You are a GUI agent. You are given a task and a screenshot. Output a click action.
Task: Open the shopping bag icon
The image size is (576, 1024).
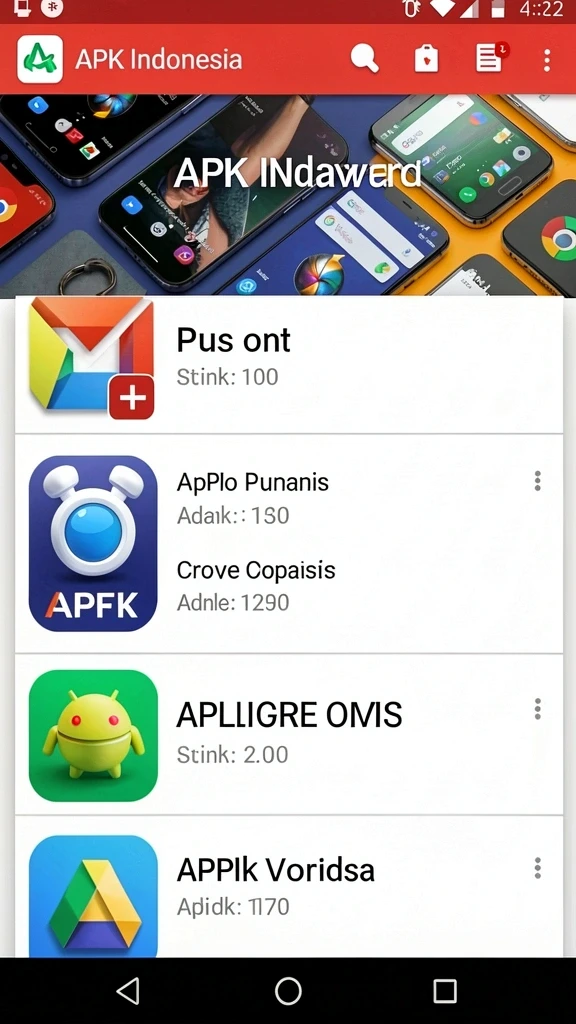[426, 59]
